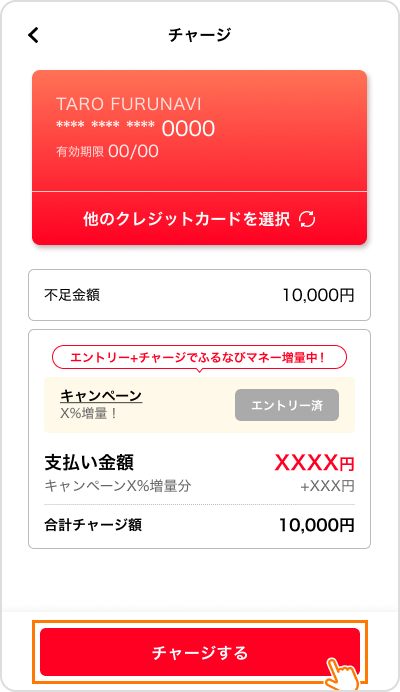This screenshot has height=692, width=400.
Task: Select another credit card (他のクレジットカードを選択)
Action: (x=200, y=218)
